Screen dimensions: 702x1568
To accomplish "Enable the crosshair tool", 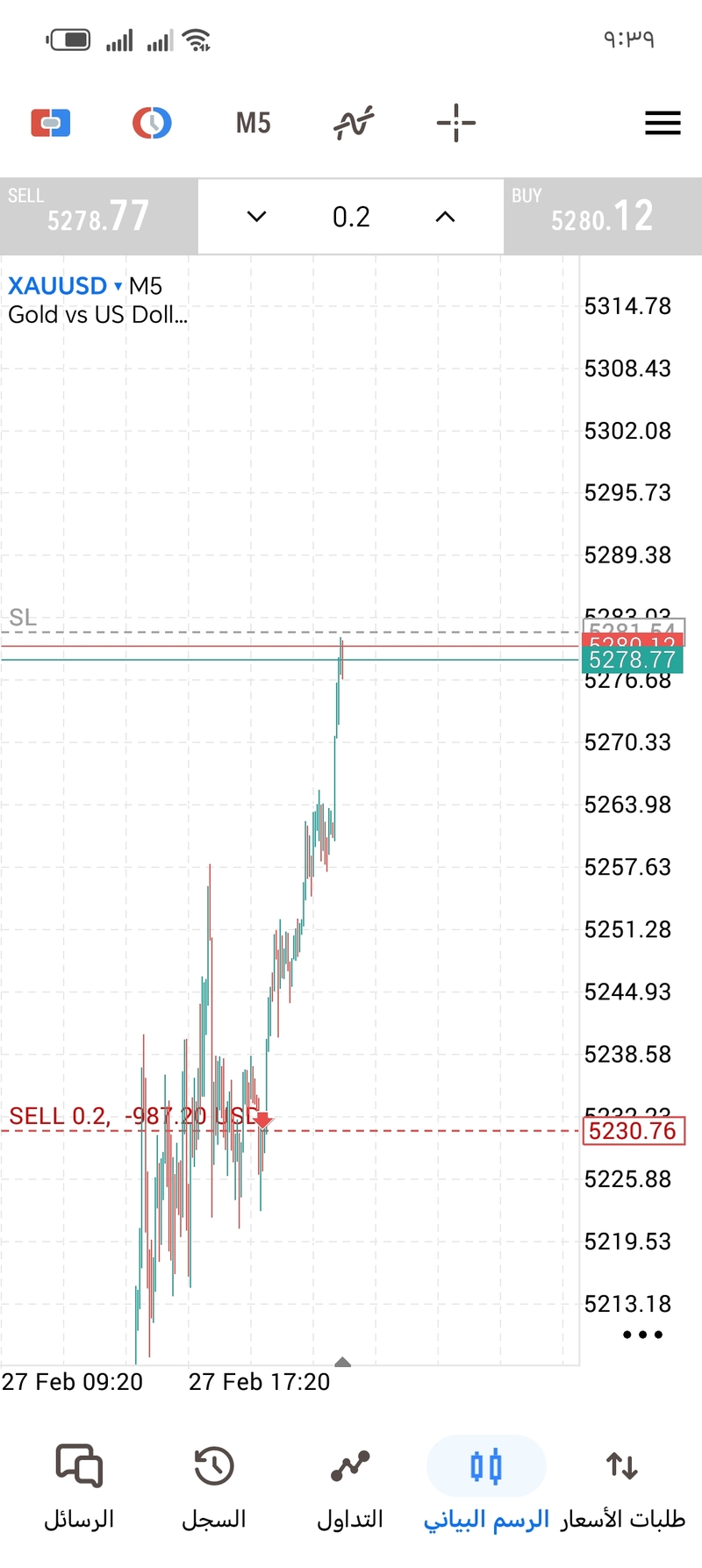I will pyautogui.click(x=455, y=123).
